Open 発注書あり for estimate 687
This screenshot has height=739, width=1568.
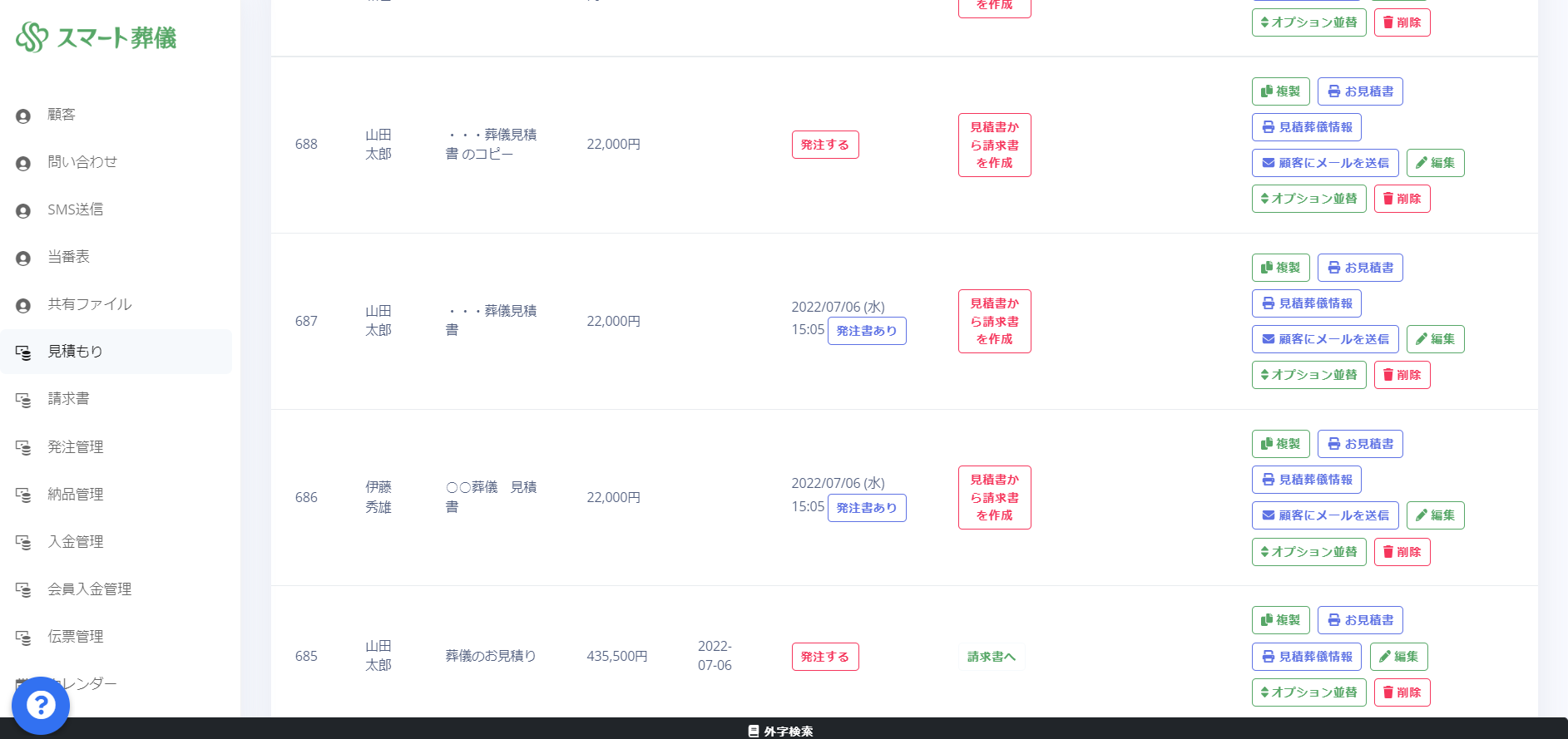[866, 331]
